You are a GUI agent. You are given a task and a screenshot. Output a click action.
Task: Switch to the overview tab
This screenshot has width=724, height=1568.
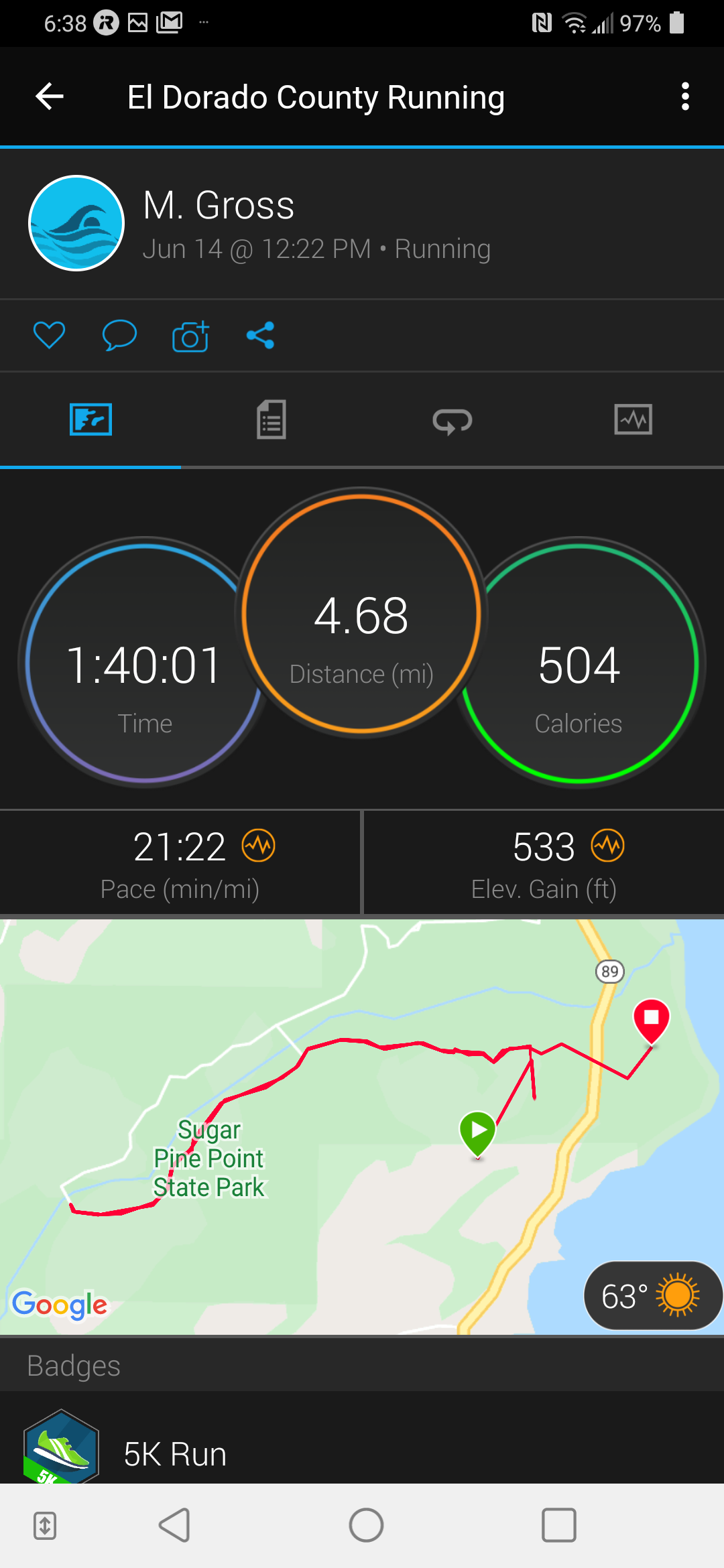click(90, 420)
